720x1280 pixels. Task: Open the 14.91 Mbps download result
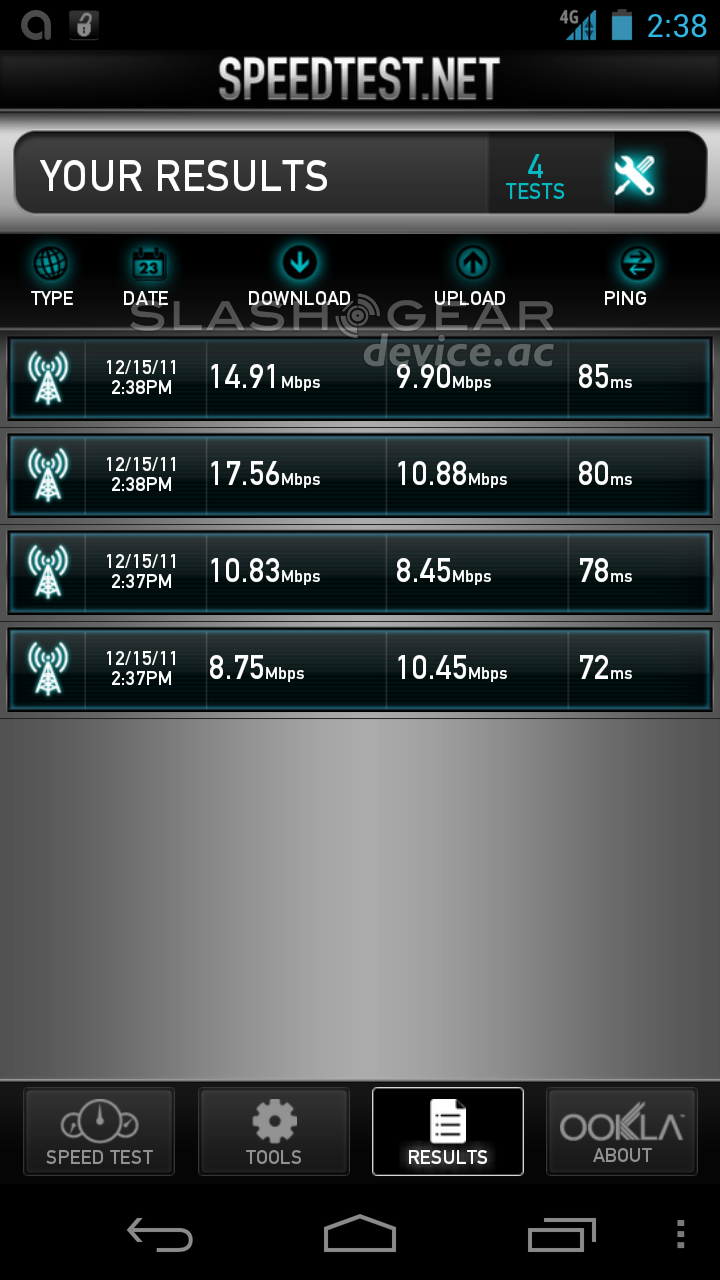(x=360, y=378)
